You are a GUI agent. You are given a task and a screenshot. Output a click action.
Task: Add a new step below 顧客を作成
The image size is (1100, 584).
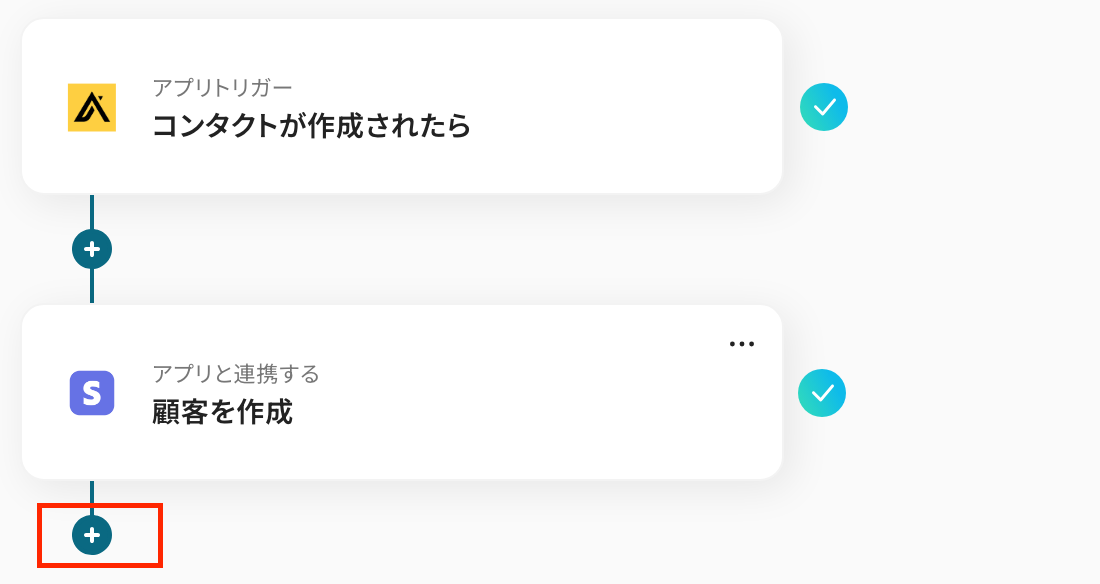(92, 535)
